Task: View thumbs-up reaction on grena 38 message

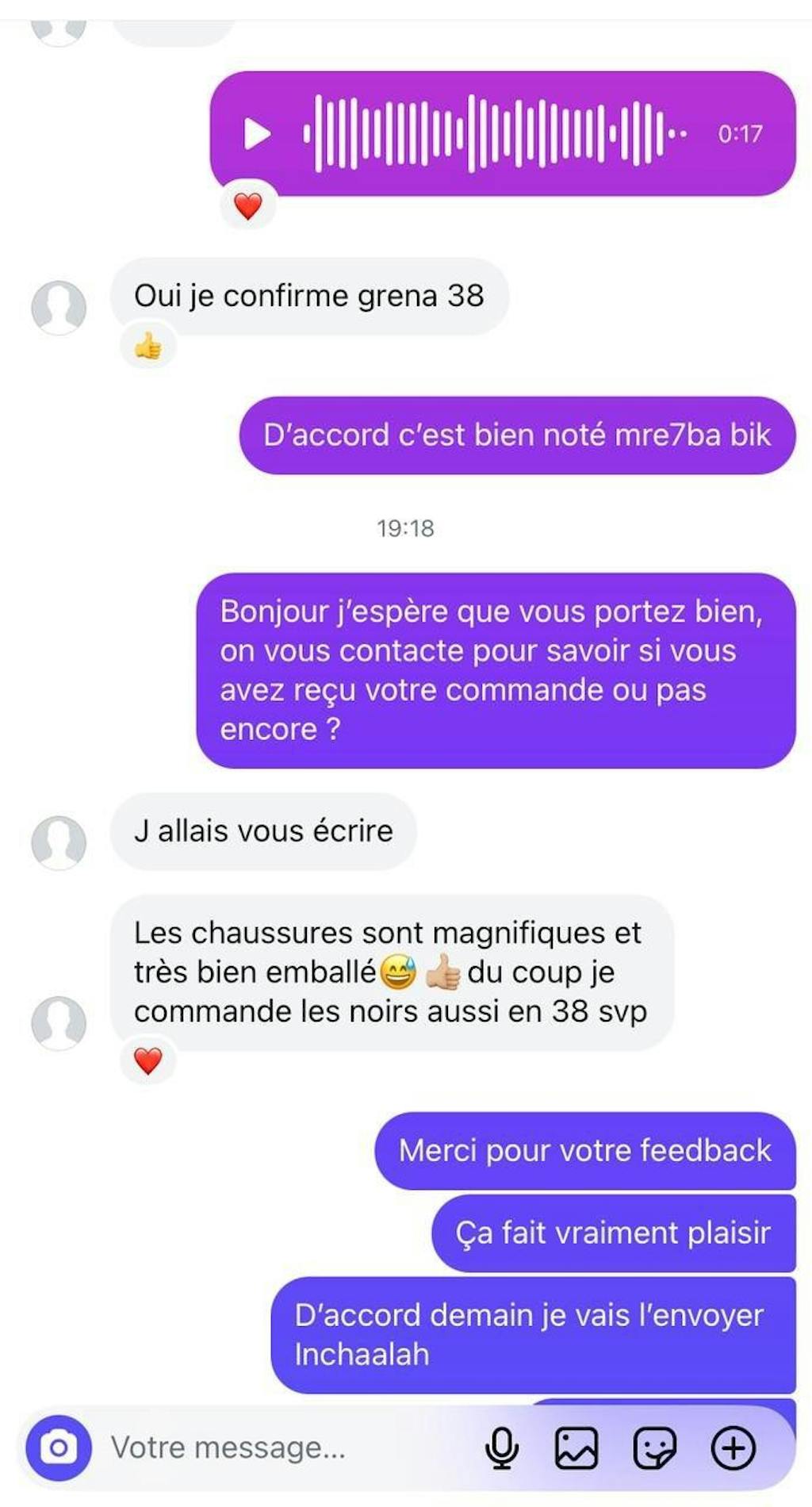Action: point(148,347)
